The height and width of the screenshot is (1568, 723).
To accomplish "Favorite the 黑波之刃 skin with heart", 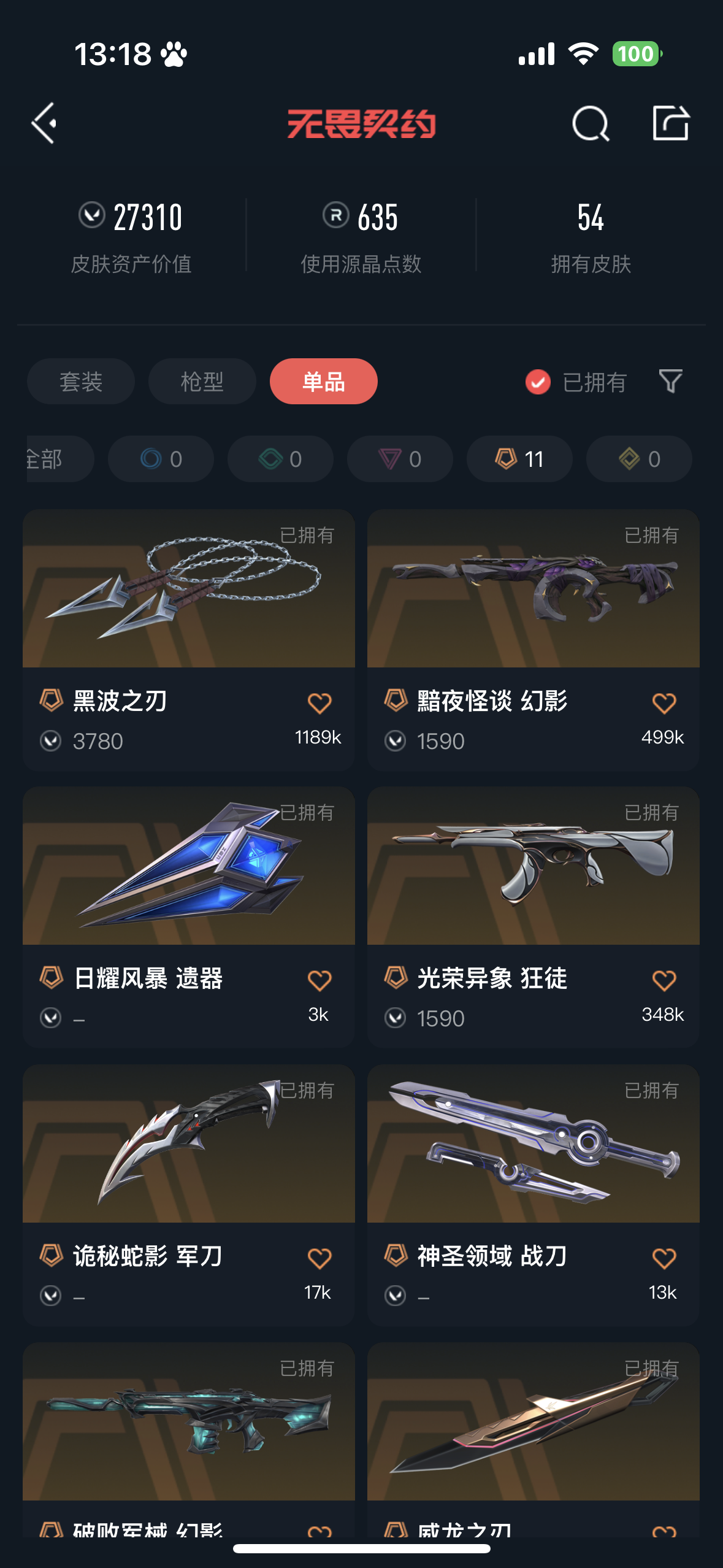I will 319,703.
